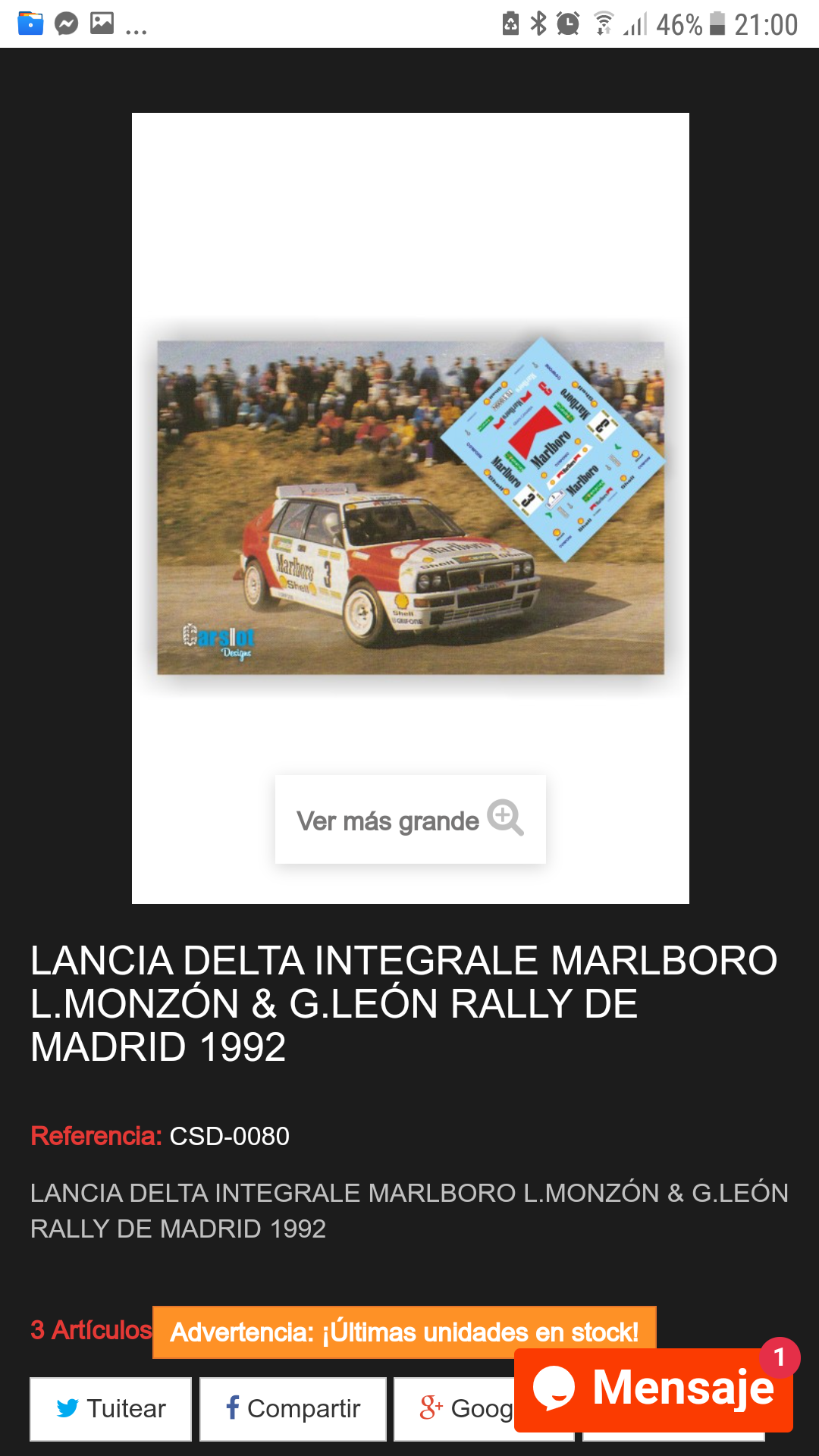This screenshot has width=819, height=1456.
Task: Open the Lancia Delta product image
Action: click(409, 507)
